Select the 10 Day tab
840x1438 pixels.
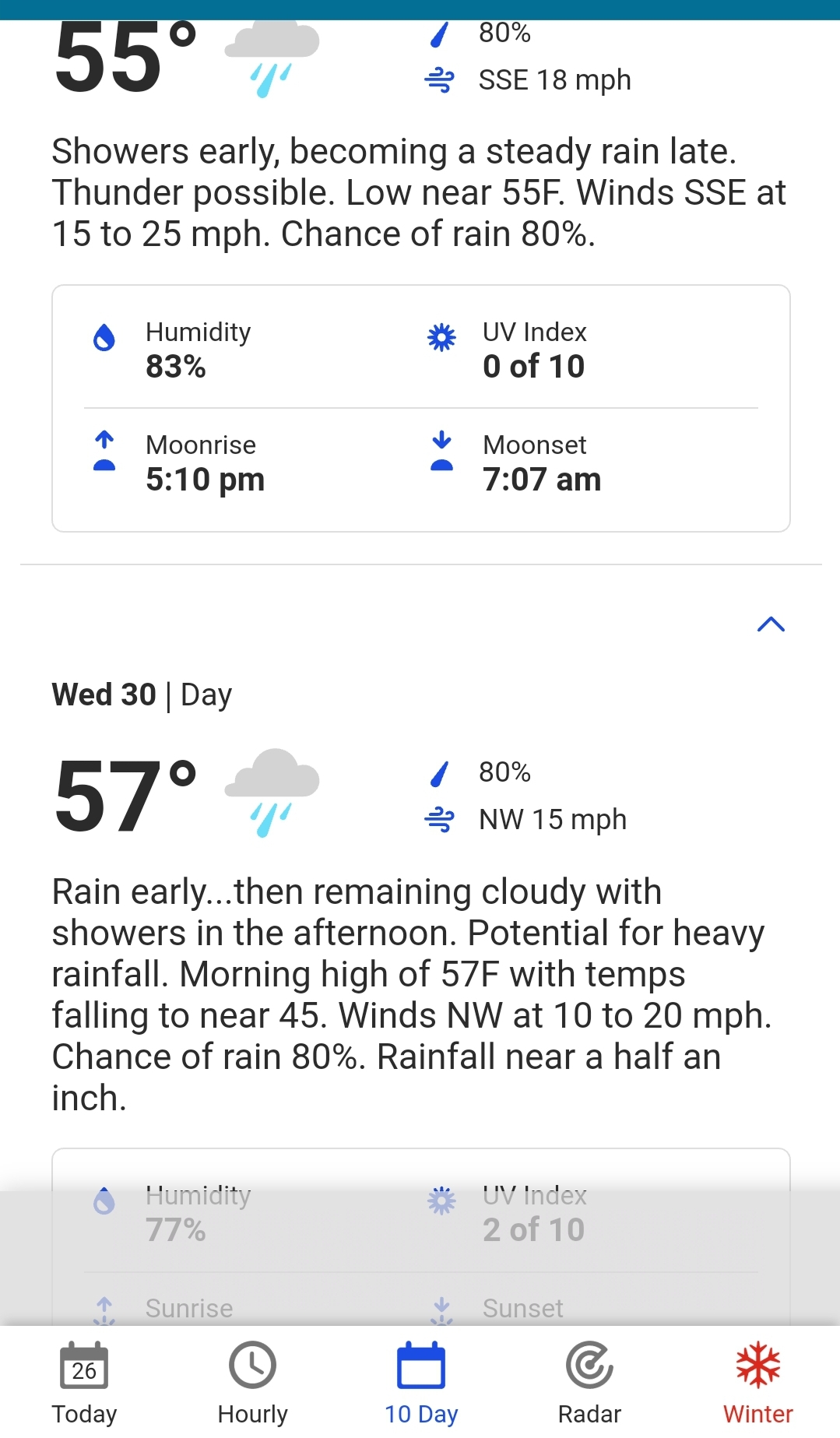click(x=421, y=1384)
